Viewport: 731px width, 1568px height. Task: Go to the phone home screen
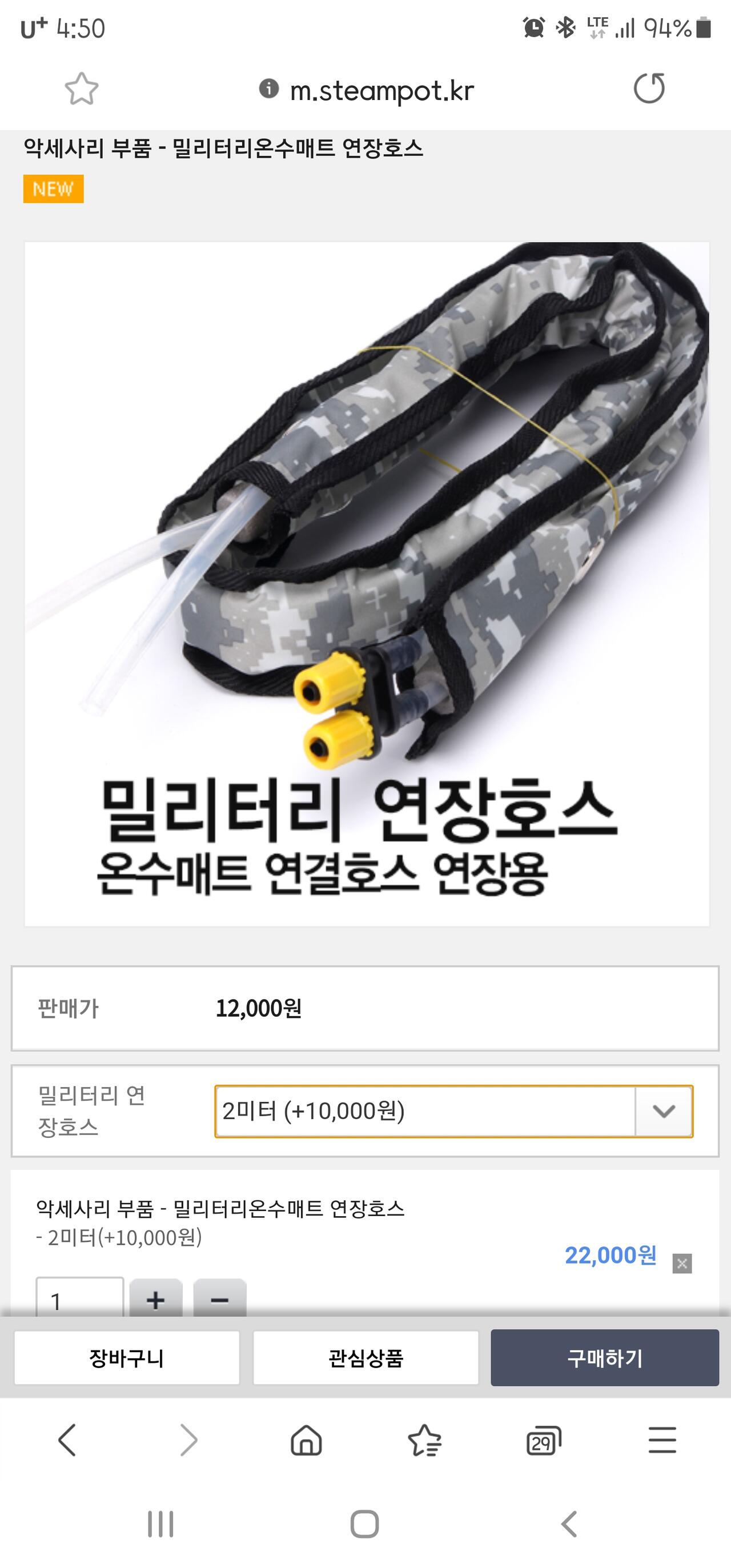(x=364, y=1524)
